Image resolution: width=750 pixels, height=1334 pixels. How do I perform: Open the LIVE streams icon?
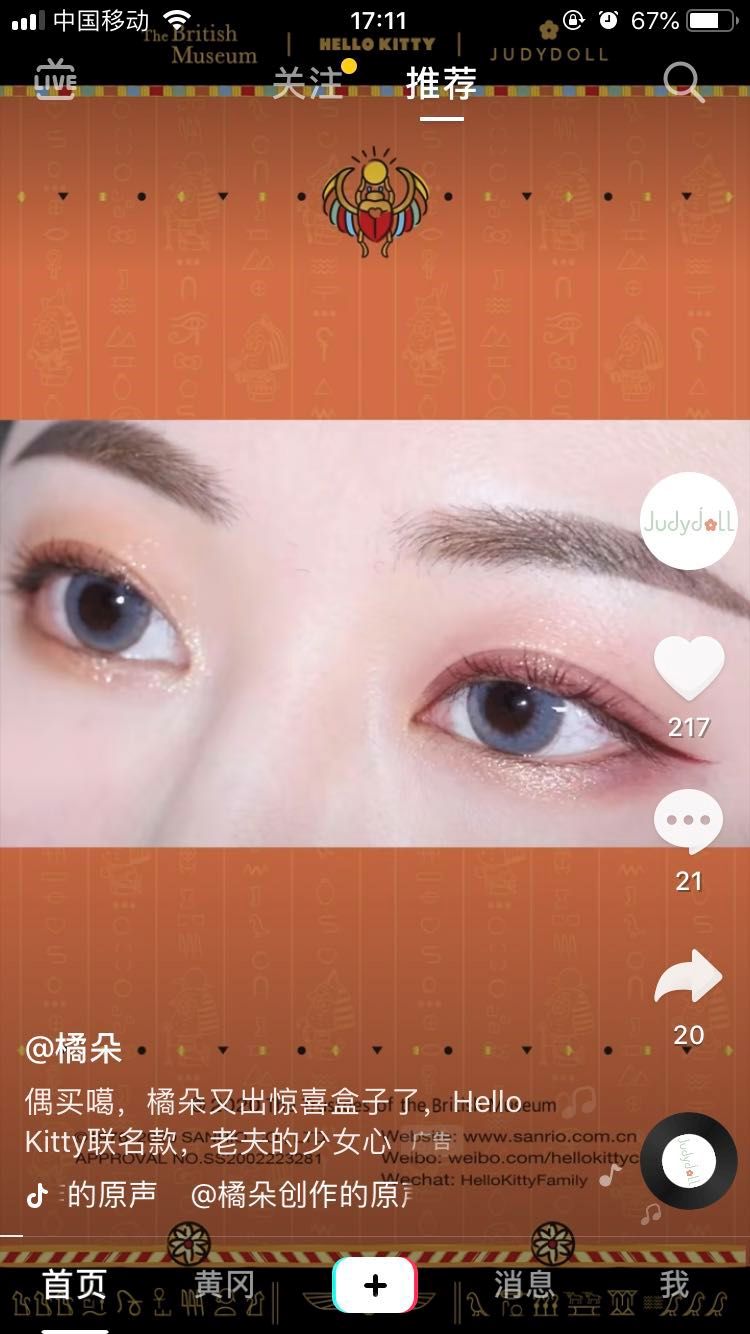point(55,79)
